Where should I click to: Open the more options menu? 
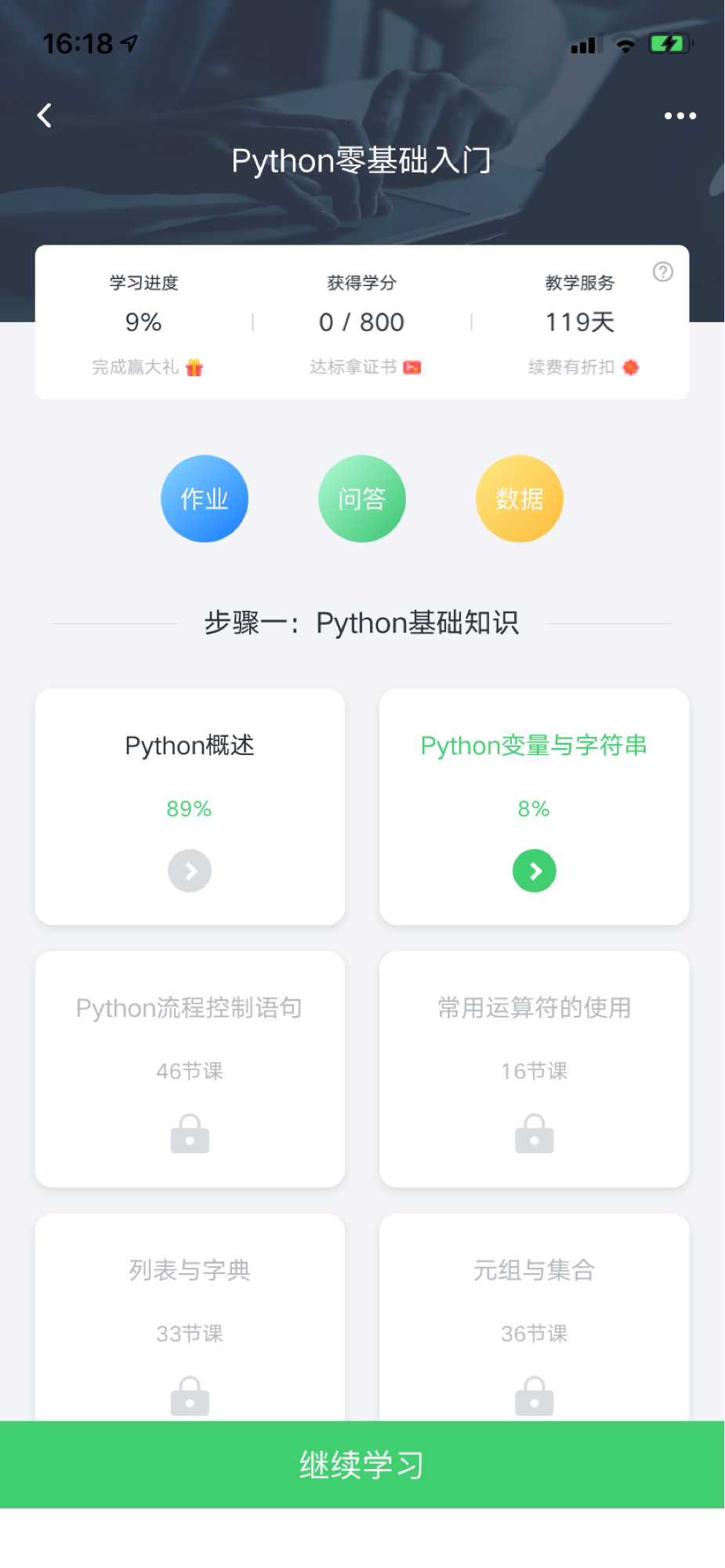tap(679, 114)
